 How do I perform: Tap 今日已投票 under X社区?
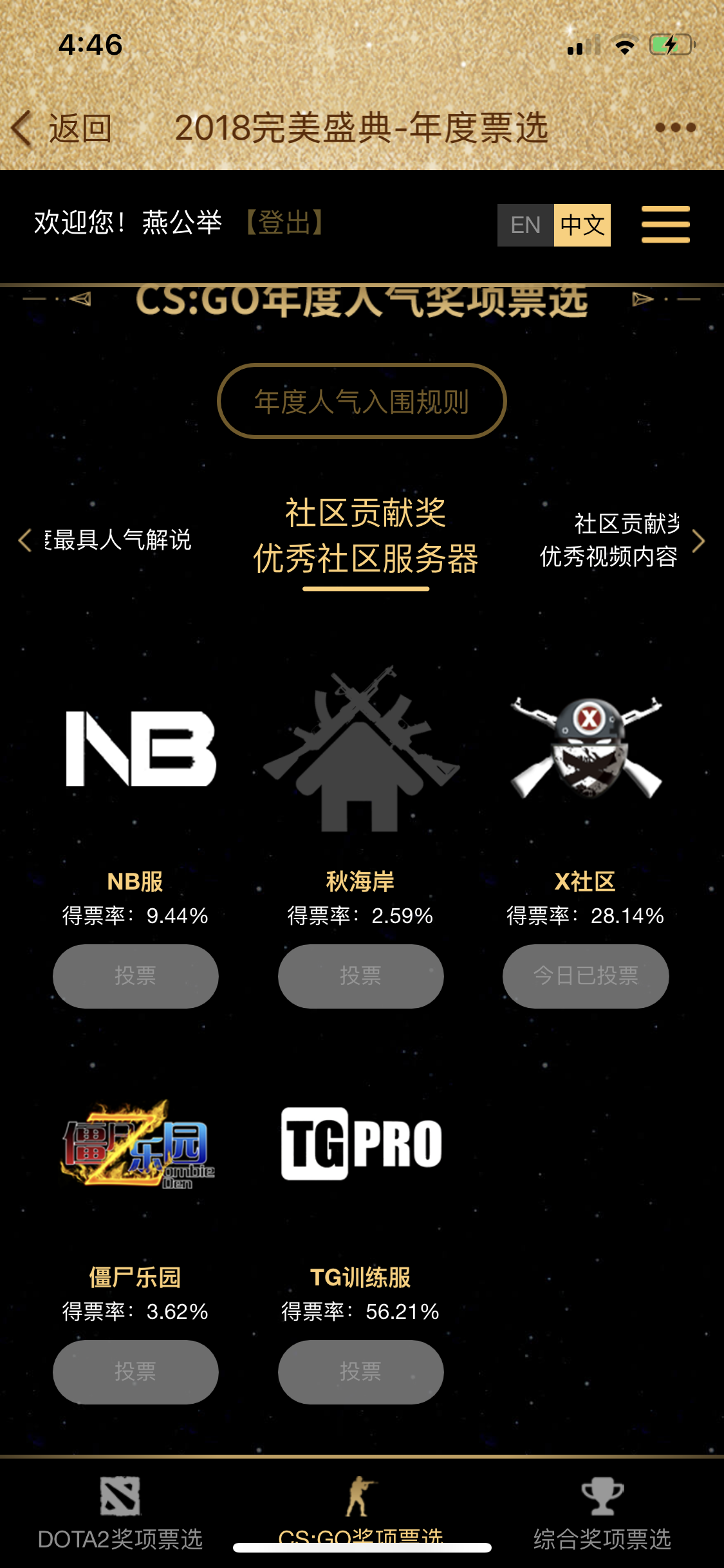pyautogui.click(x=586, y=976)
